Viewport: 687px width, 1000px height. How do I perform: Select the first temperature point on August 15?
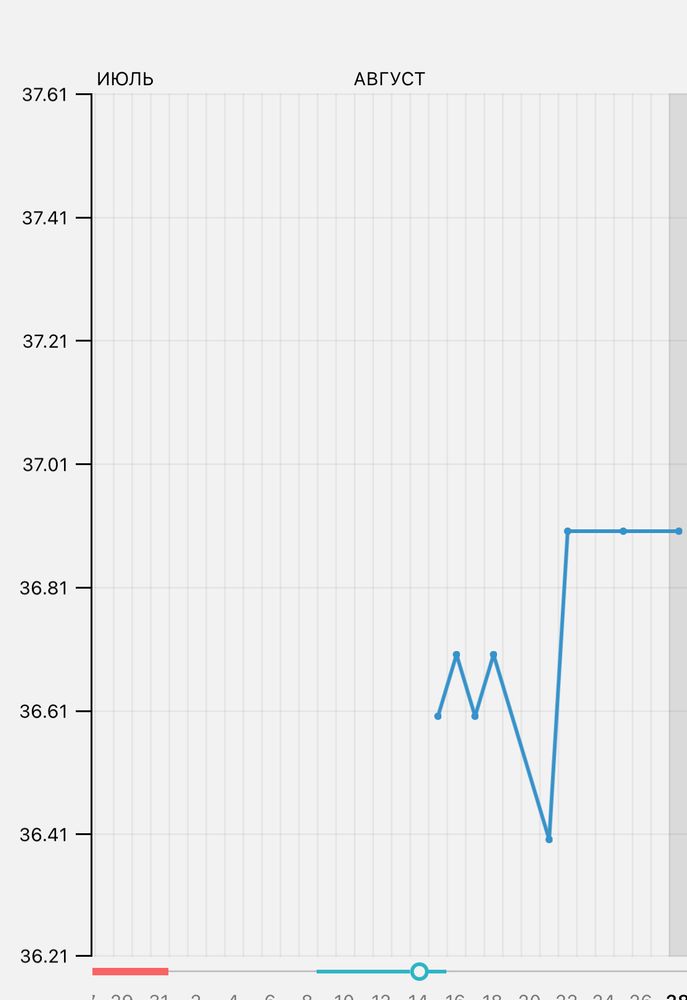click(x=438, y=716)
